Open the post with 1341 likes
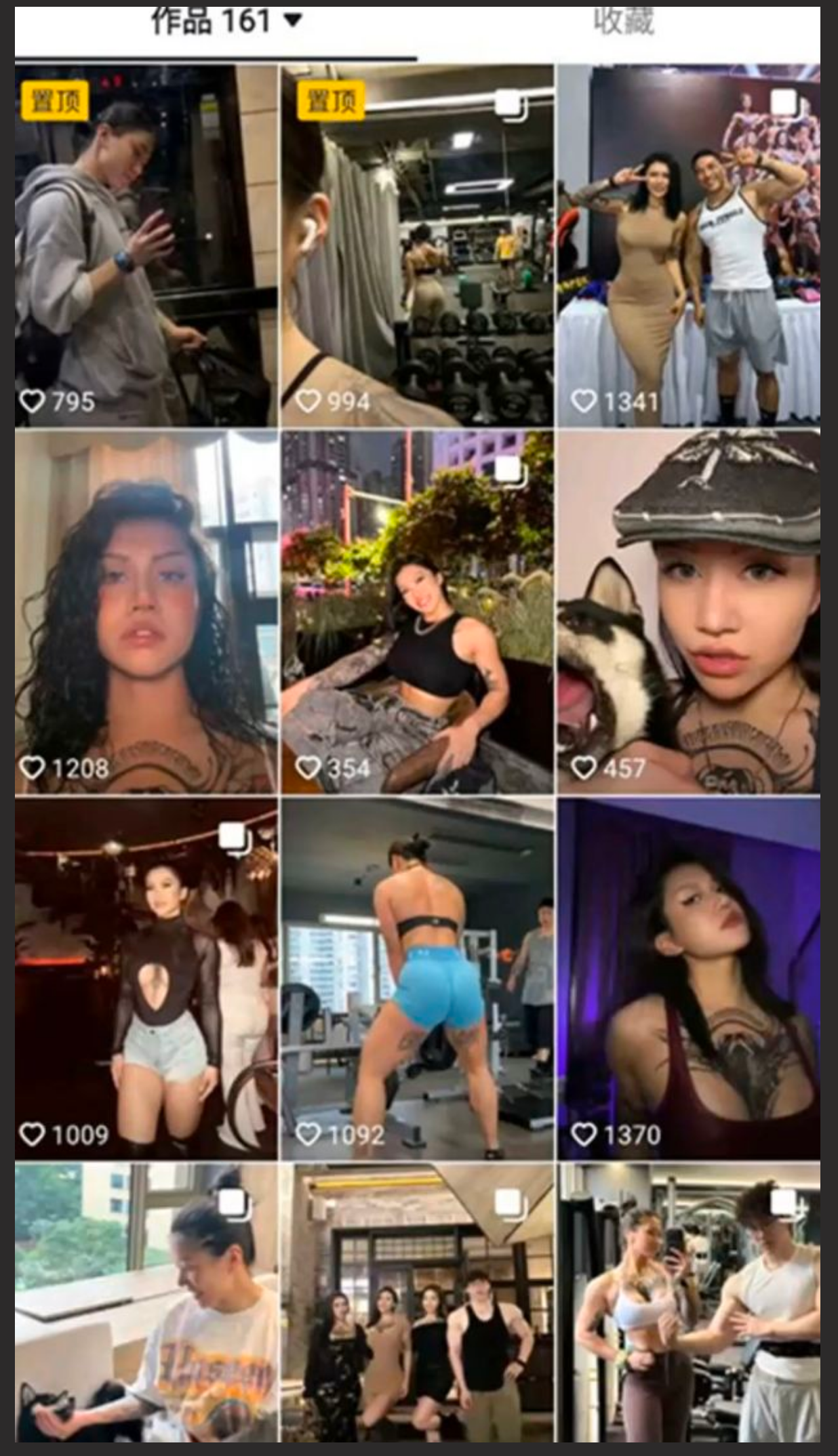This screenshot has height=1456, width=838. [x=688, y=245]
